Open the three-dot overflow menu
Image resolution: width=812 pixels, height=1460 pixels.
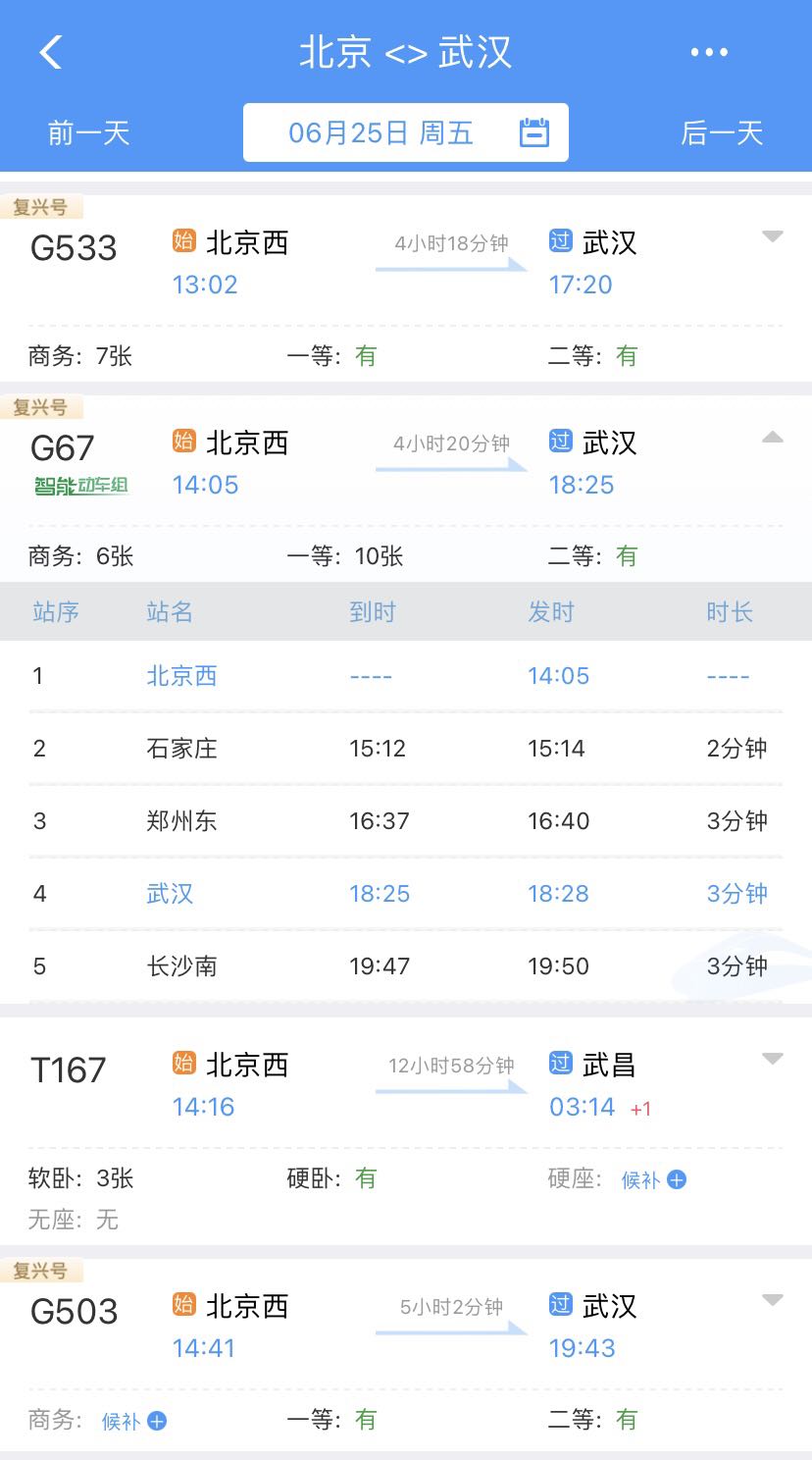tap(709, 52)
